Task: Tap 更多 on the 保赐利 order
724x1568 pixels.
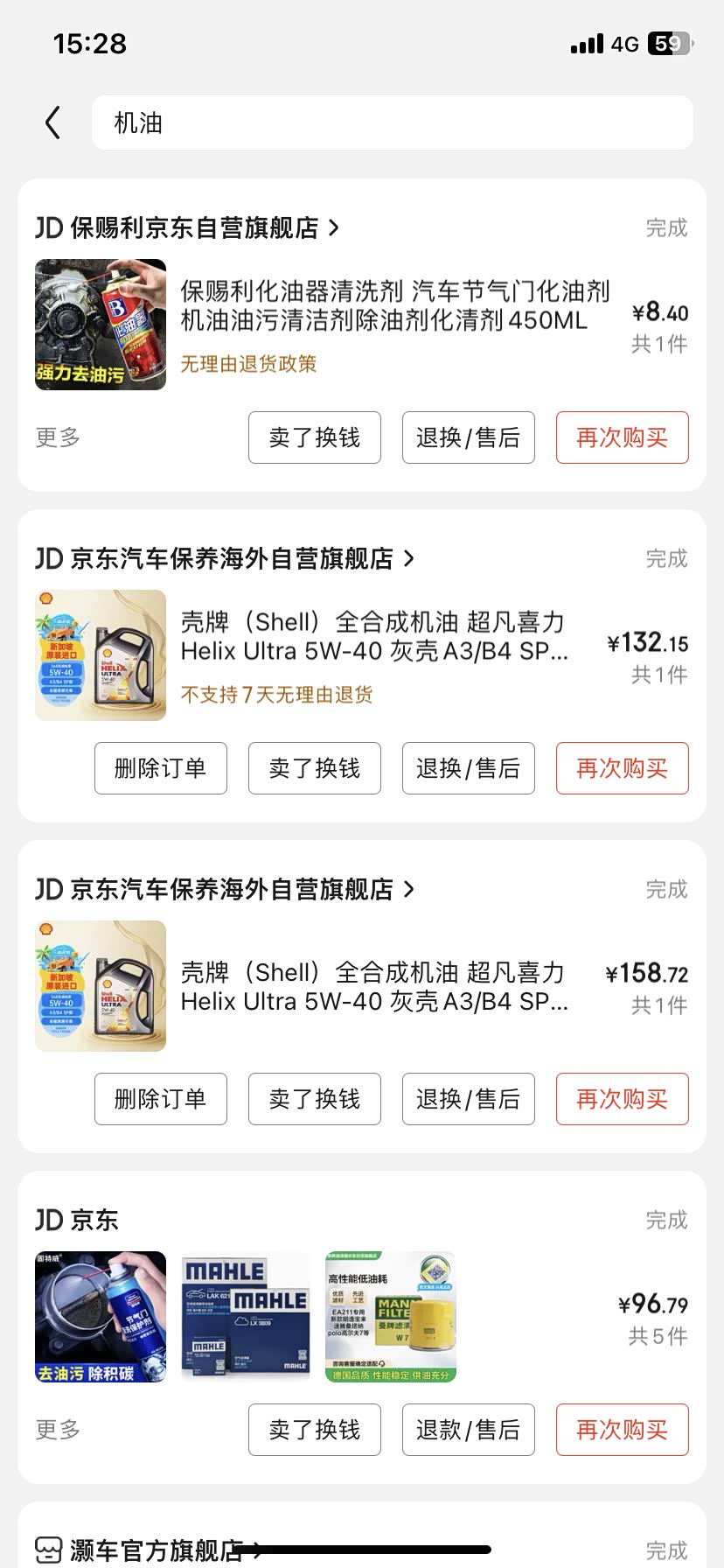Action: [x=58, y=437]
